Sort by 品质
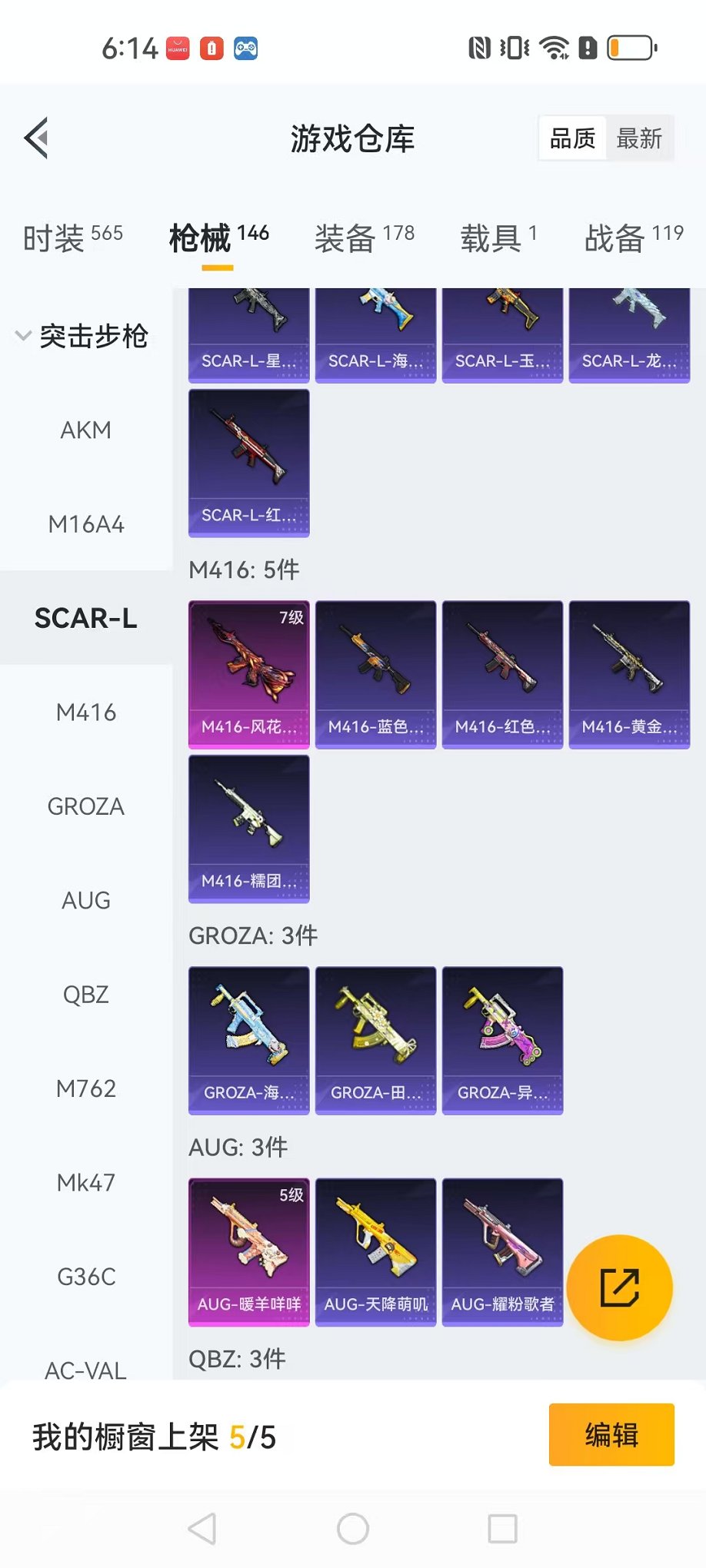Viewport: 706px width, 1568px height. [x=572, y=139]
